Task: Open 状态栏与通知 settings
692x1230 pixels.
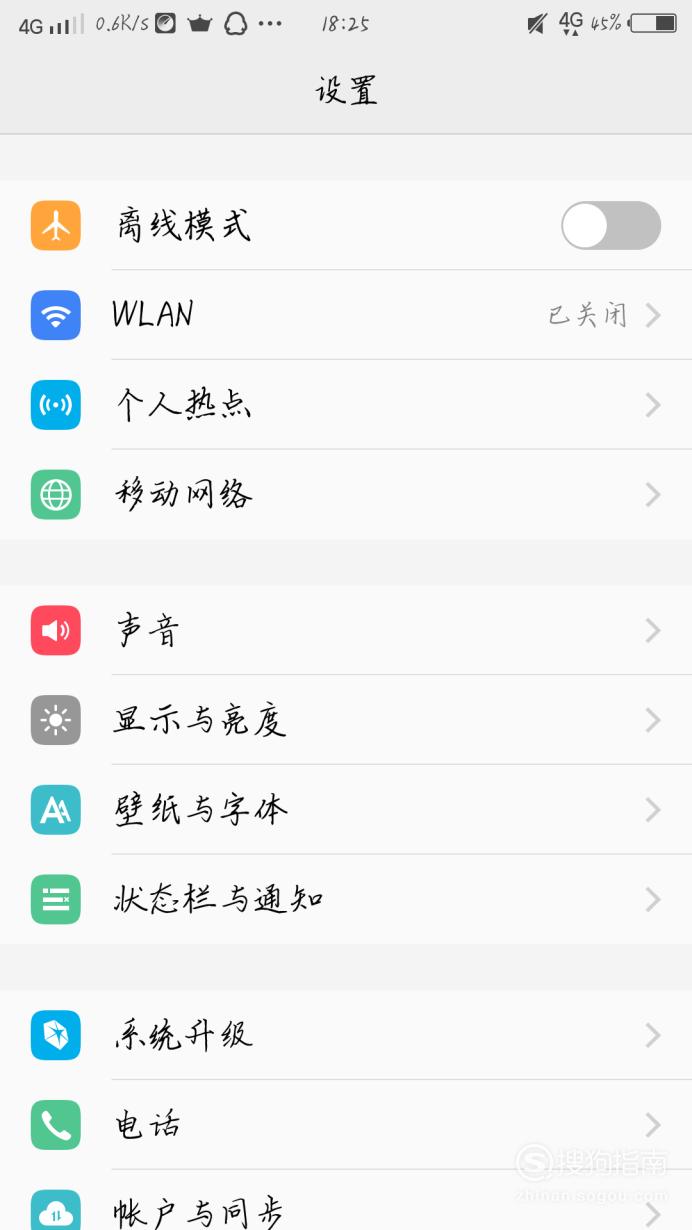Action: click(x=346, y=900)
